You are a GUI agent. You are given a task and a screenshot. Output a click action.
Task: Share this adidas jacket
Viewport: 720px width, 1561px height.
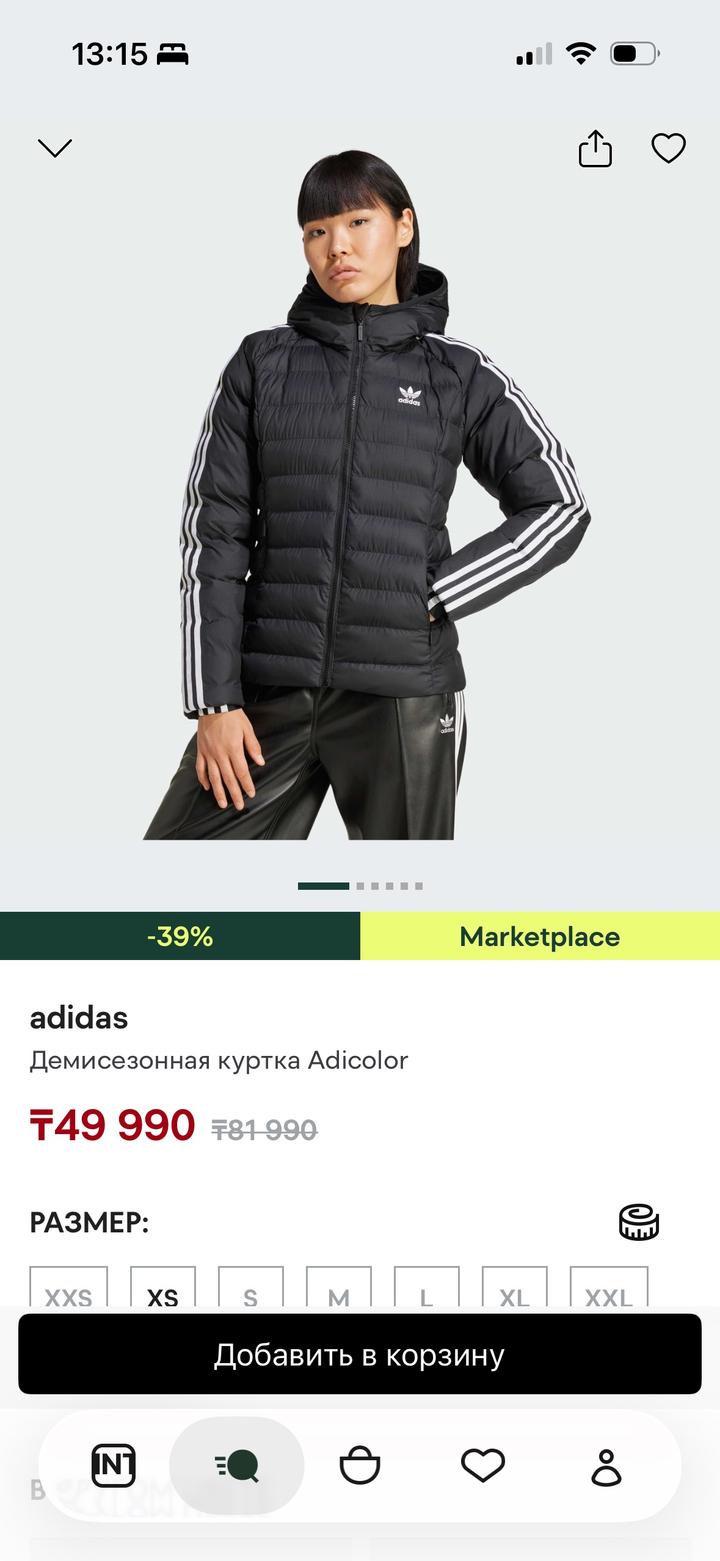pyautogui.click(x=595, y=148)
